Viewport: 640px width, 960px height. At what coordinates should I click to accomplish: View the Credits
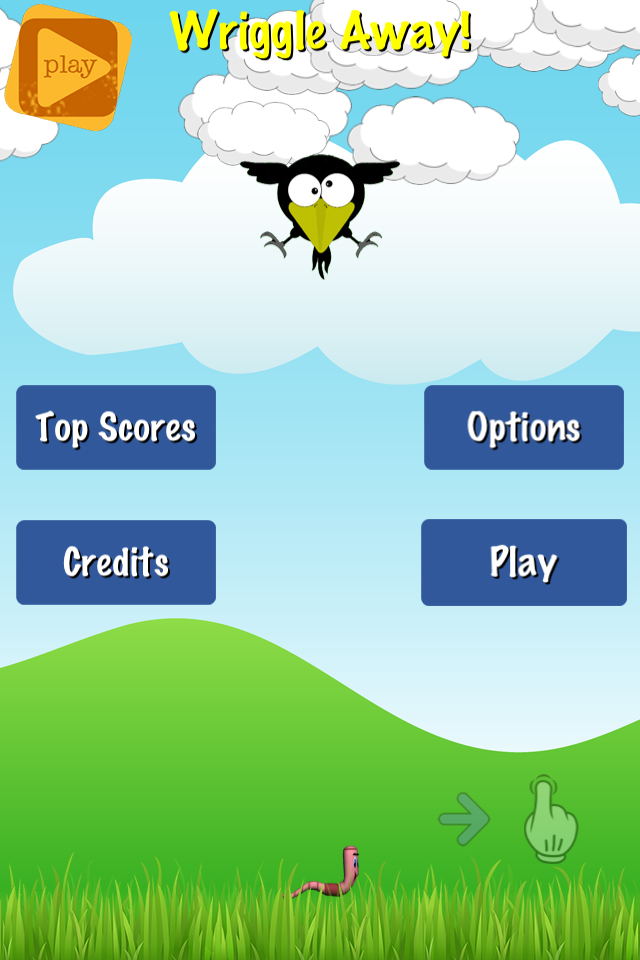116,562
